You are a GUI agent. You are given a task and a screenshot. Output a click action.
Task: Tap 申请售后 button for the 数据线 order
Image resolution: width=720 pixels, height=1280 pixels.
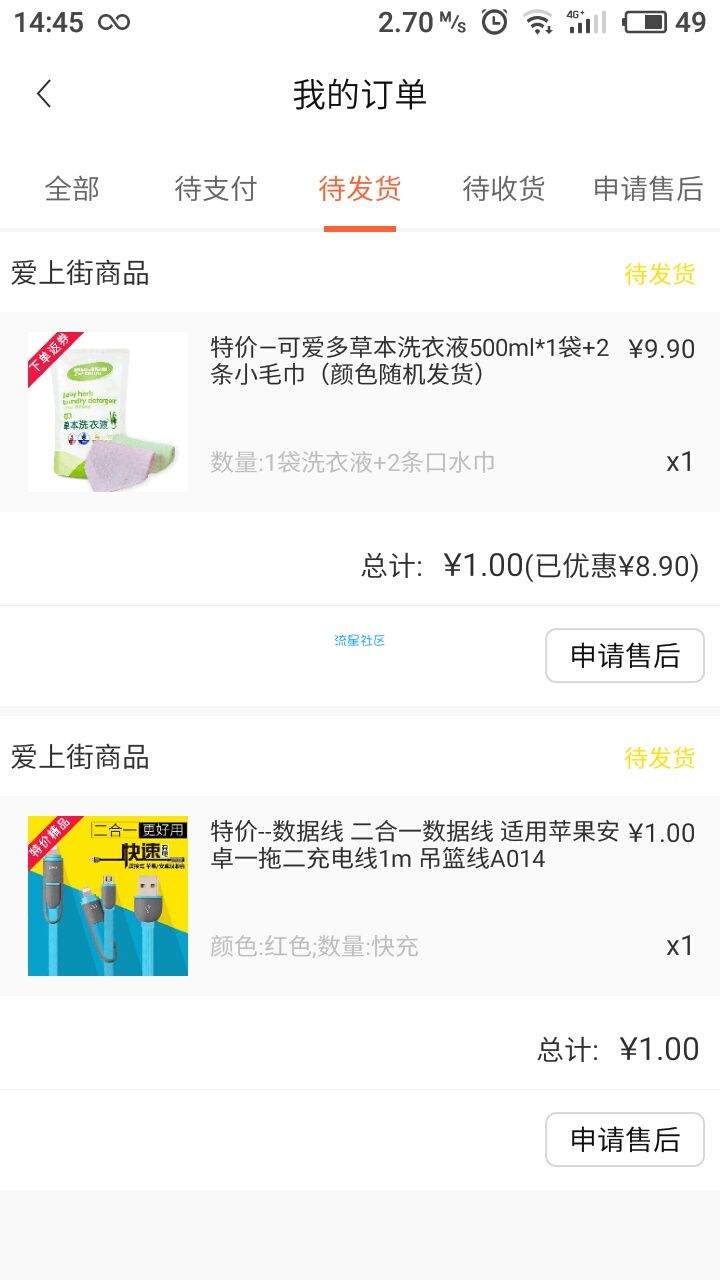tap(625, 1140)
